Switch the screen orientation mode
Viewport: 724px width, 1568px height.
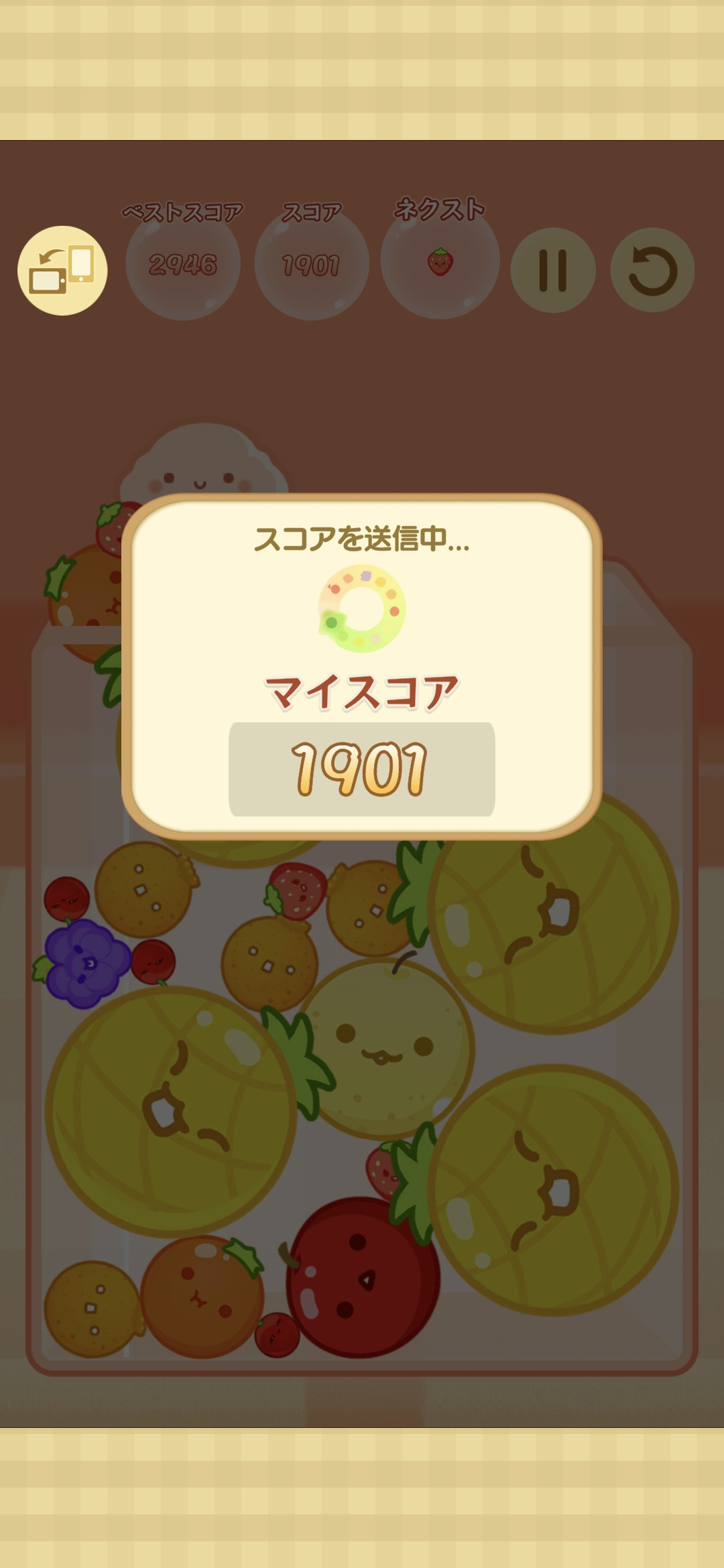[62, 270]
